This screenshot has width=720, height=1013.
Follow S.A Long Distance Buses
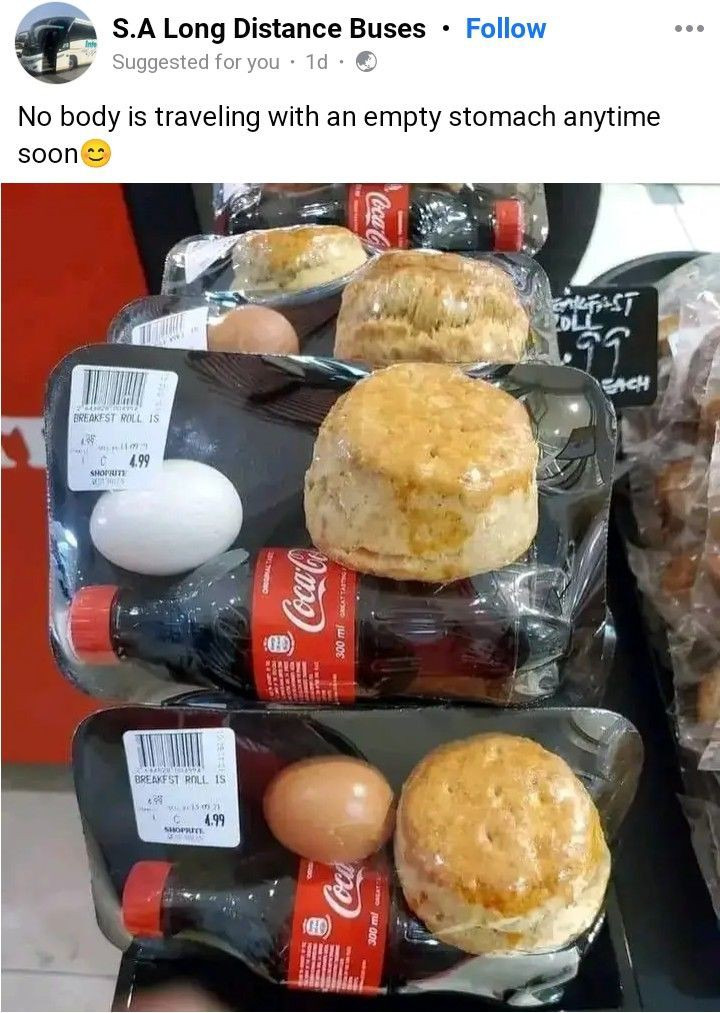pyautogui.click(x=506, y=29)
